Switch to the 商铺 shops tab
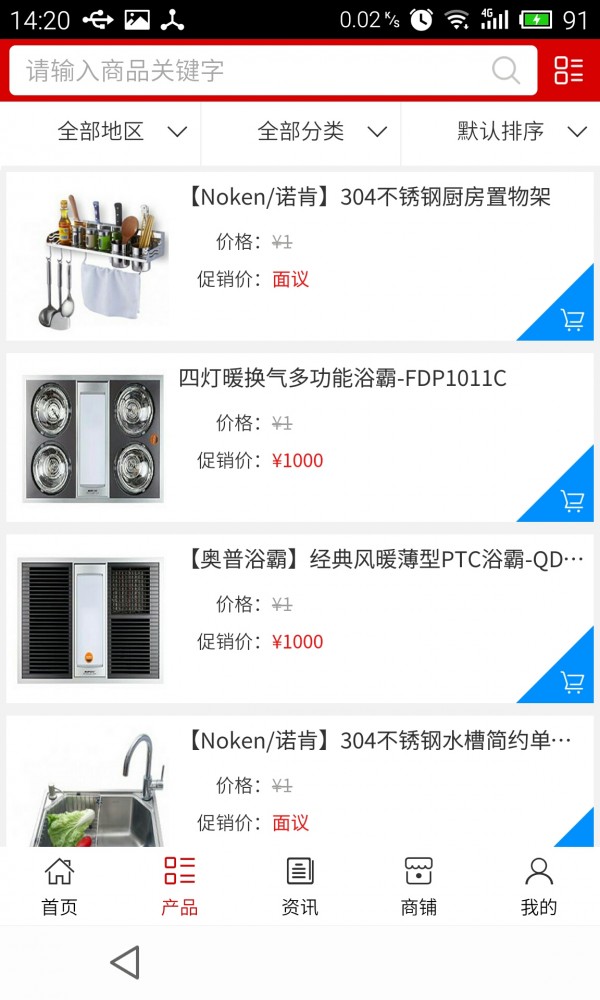Image resolution: width=600 pixels, height=1000 pixels. coord(419,886)
